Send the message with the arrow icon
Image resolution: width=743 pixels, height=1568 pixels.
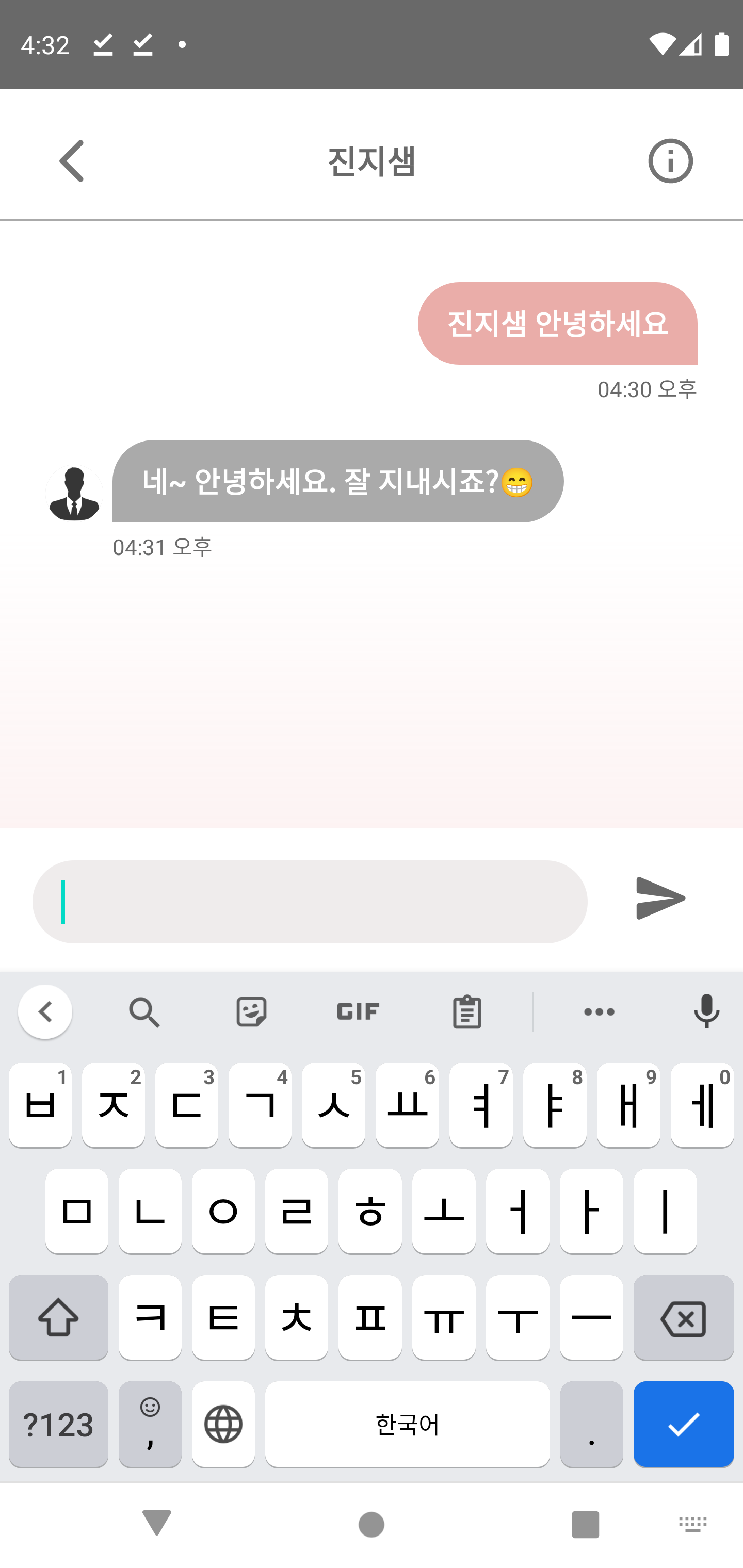point(660,899)
